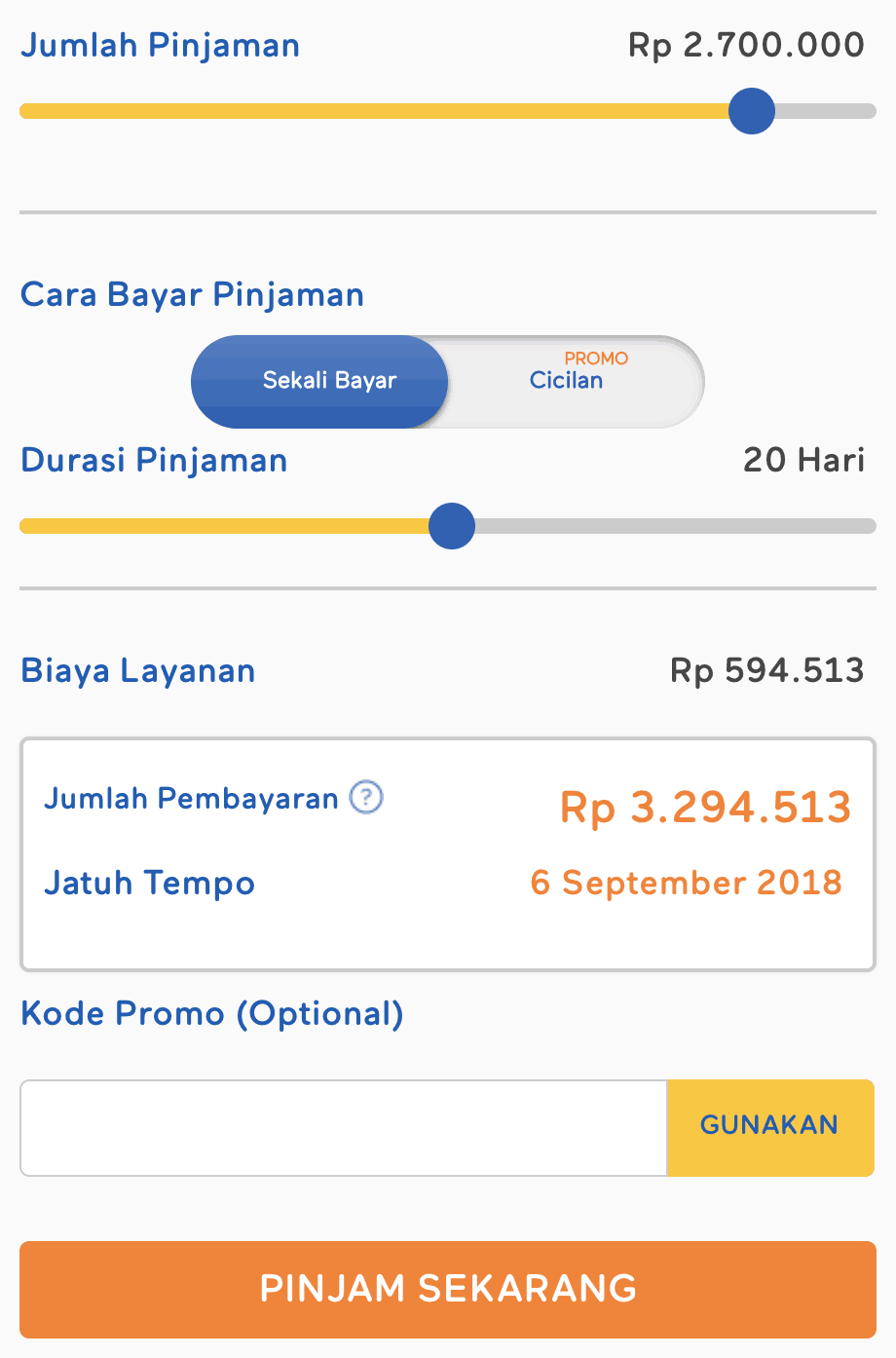Select the Rp 3.294.513 total payment value
Screen dimensions: 896x1358
tap(707, 808)
